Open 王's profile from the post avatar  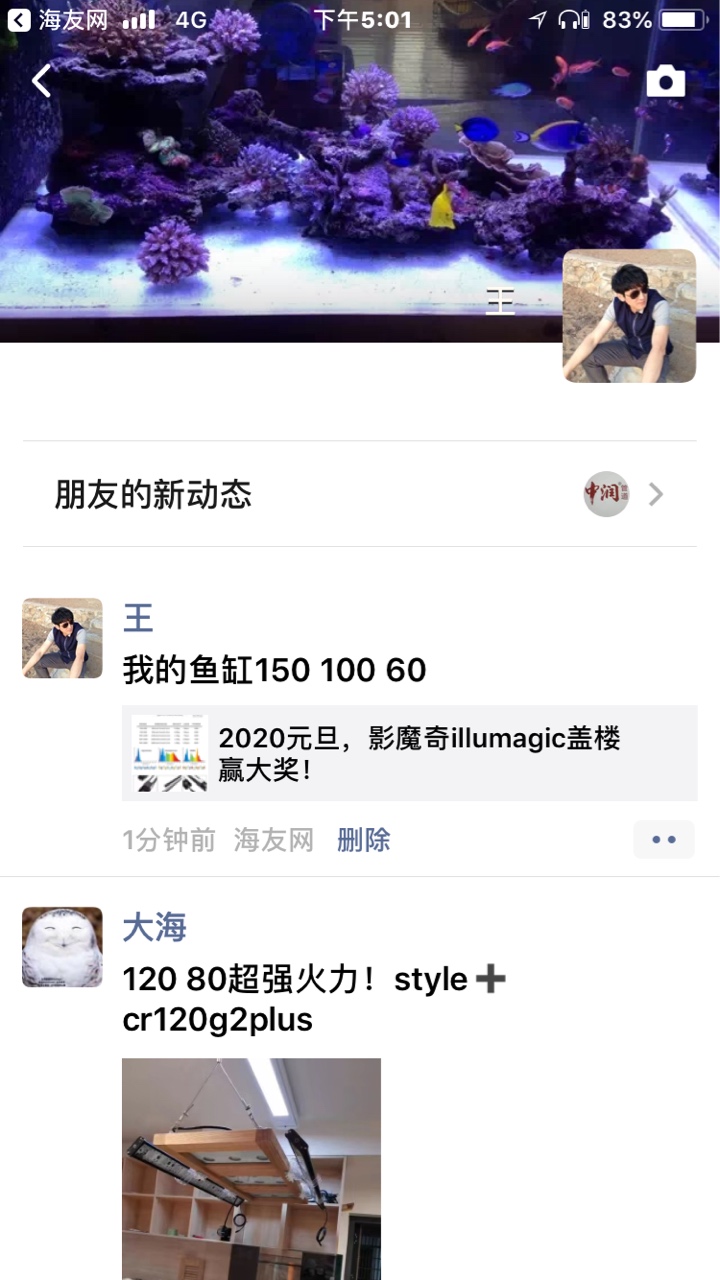coord(62,638)
